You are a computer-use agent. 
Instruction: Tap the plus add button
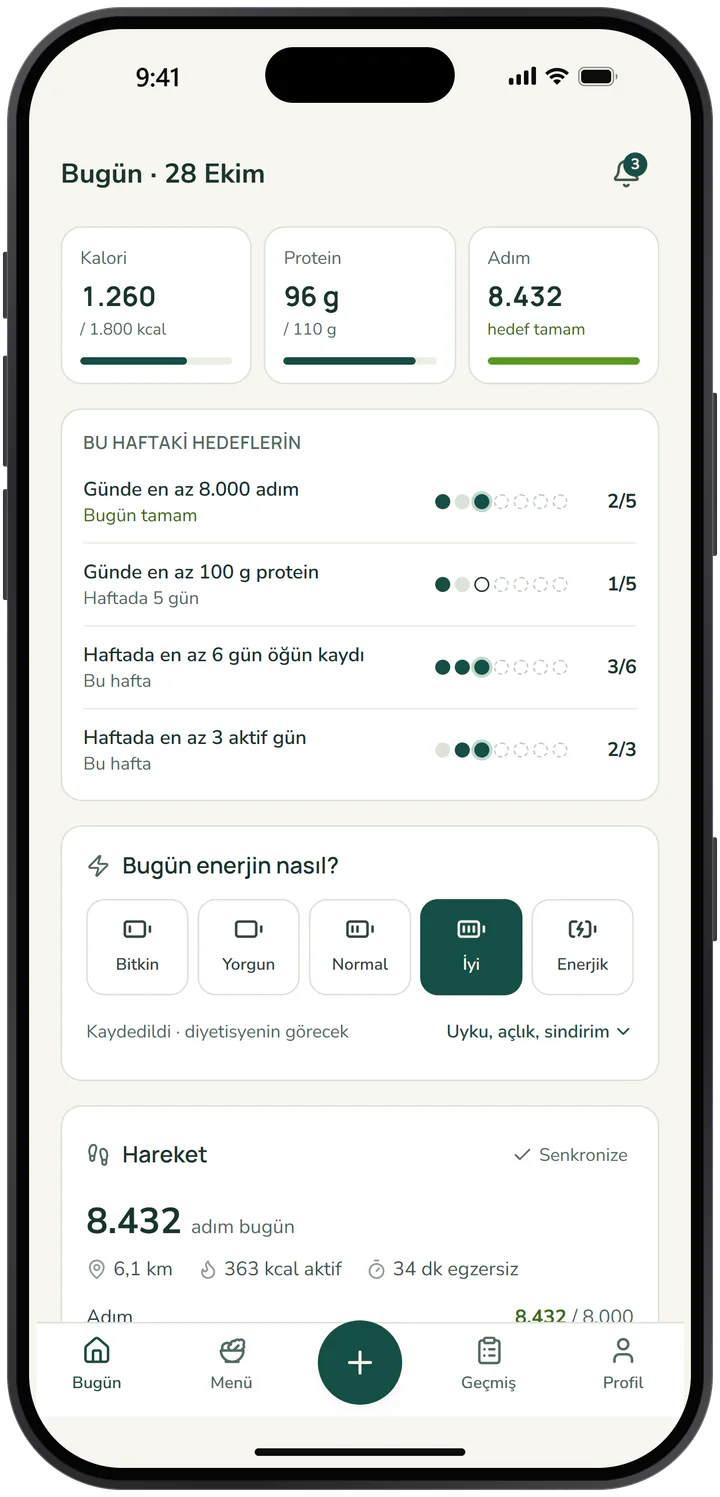click(x=360, y=1363)
